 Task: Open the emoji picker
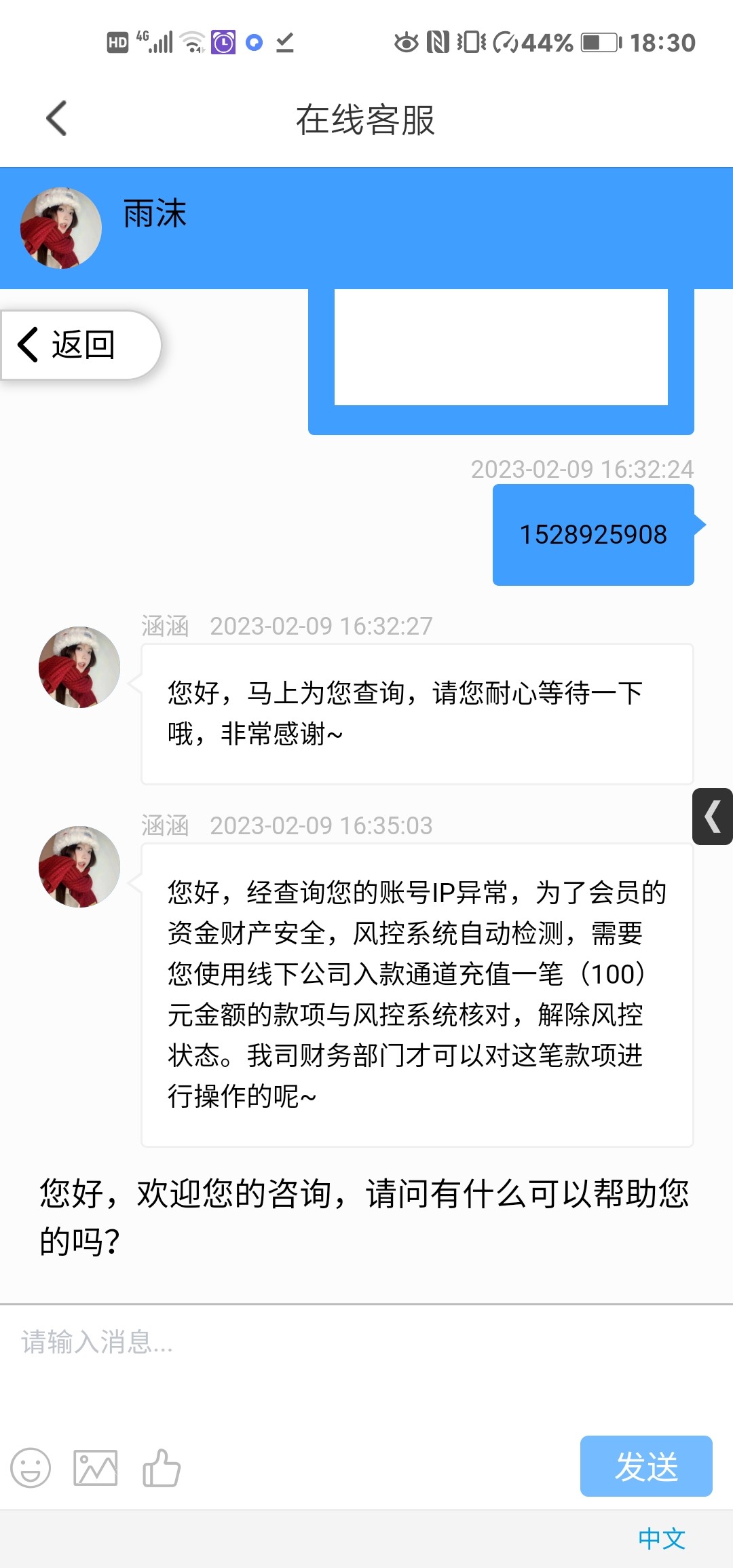tap(31, 1468)
